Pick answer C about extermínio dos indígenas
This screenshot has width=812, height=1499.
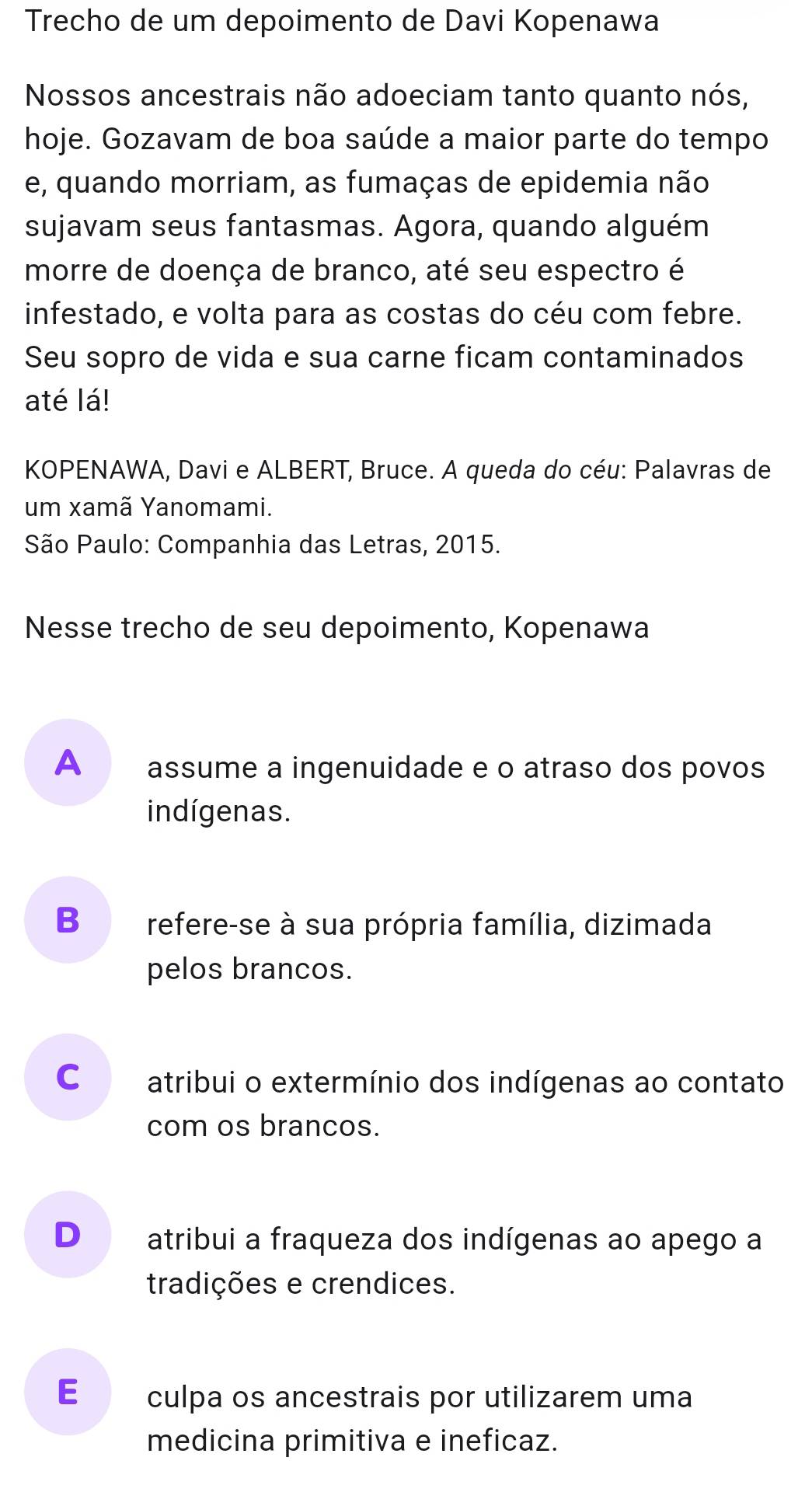click(68, 1077)
